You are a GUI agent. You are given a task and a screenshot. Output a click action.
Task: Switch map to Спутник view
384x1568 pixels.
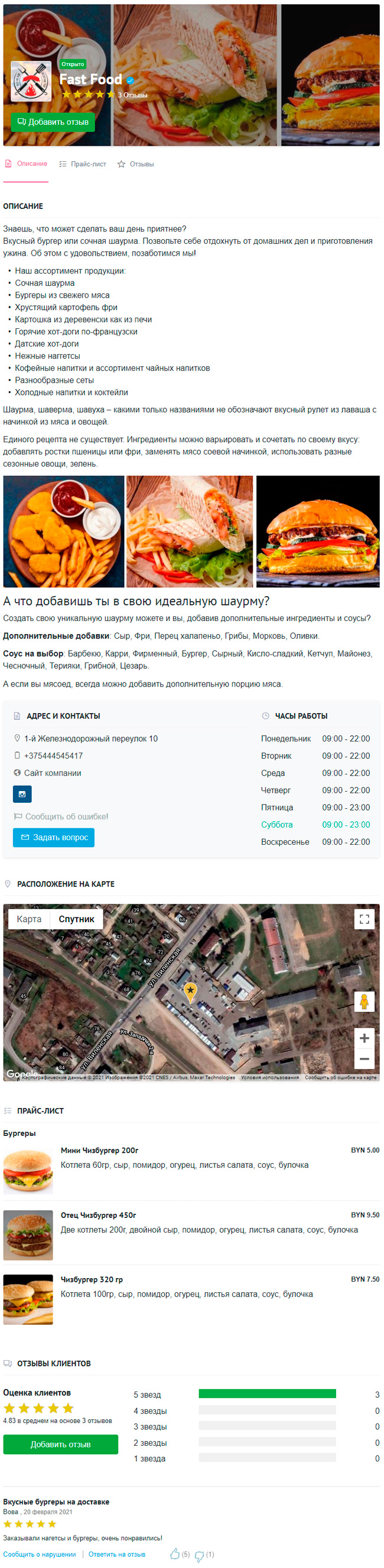(76, 919)
